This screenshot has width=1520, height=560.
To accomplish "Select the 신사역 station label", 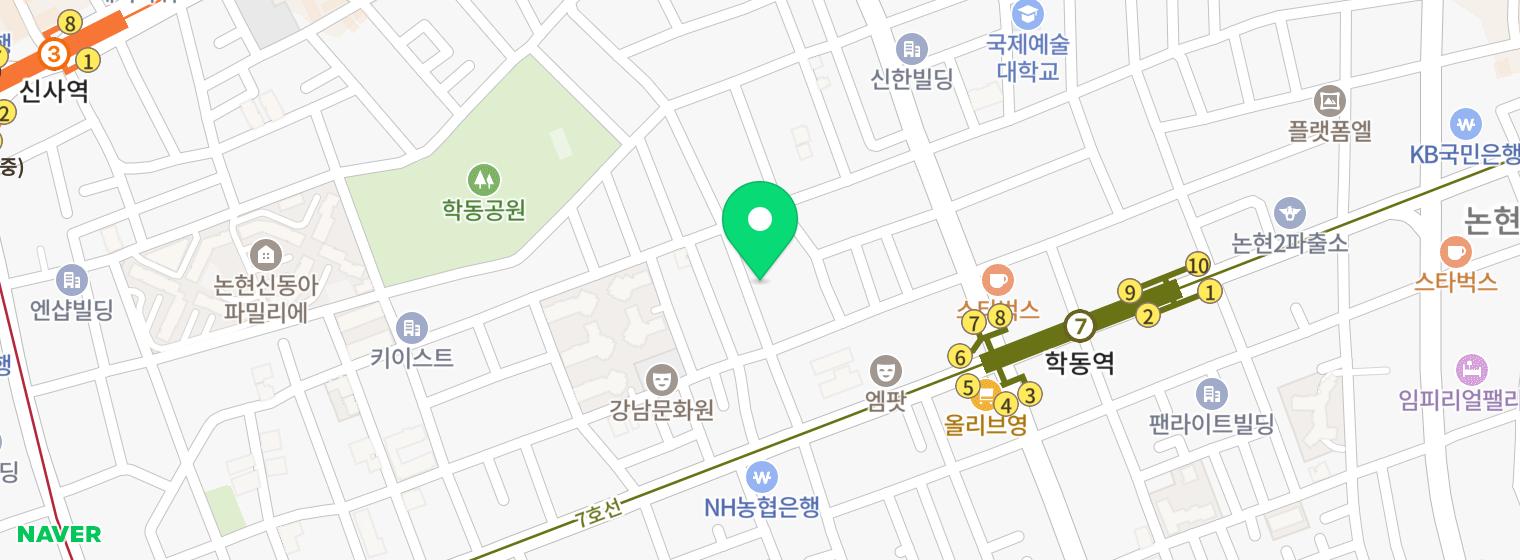I will [54, 90].
